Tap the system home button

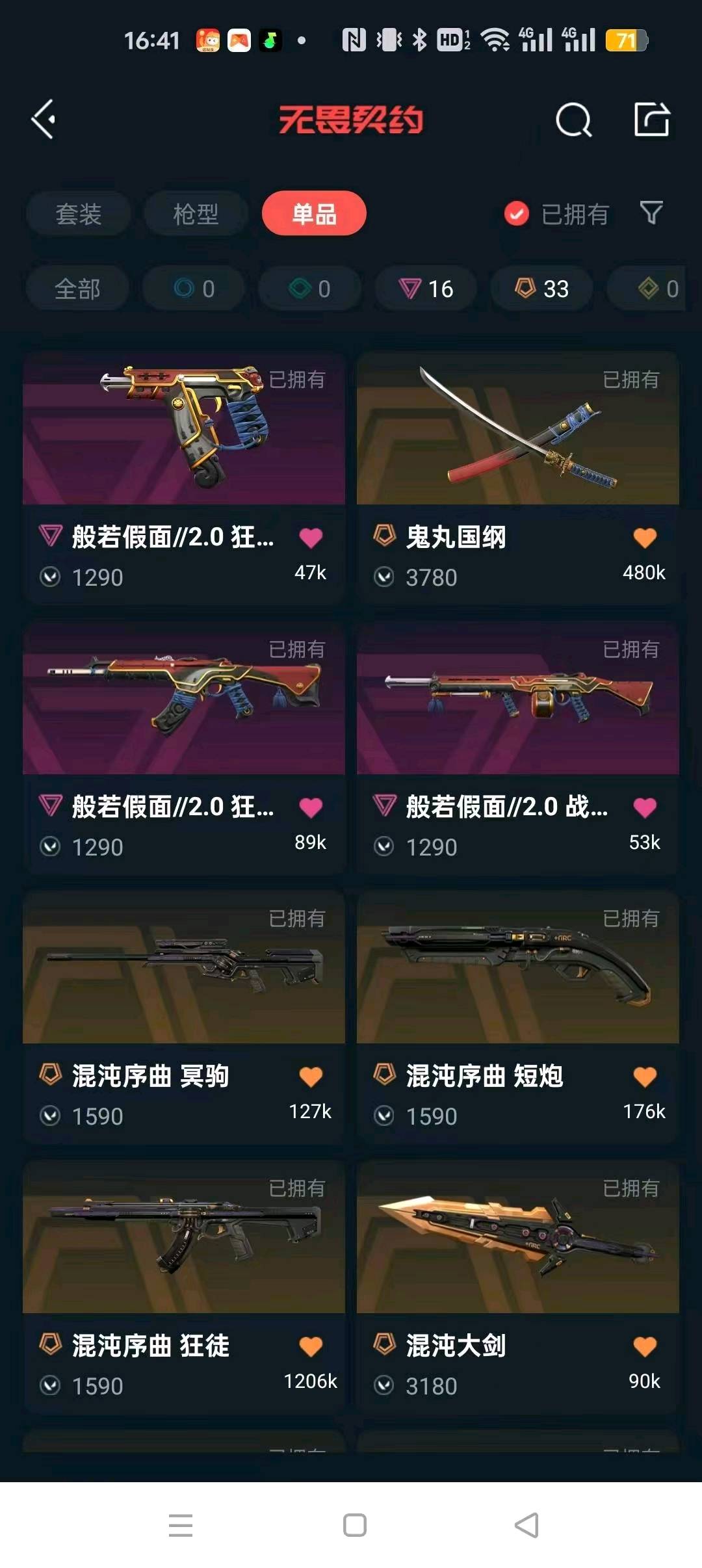click(354, 1525)
